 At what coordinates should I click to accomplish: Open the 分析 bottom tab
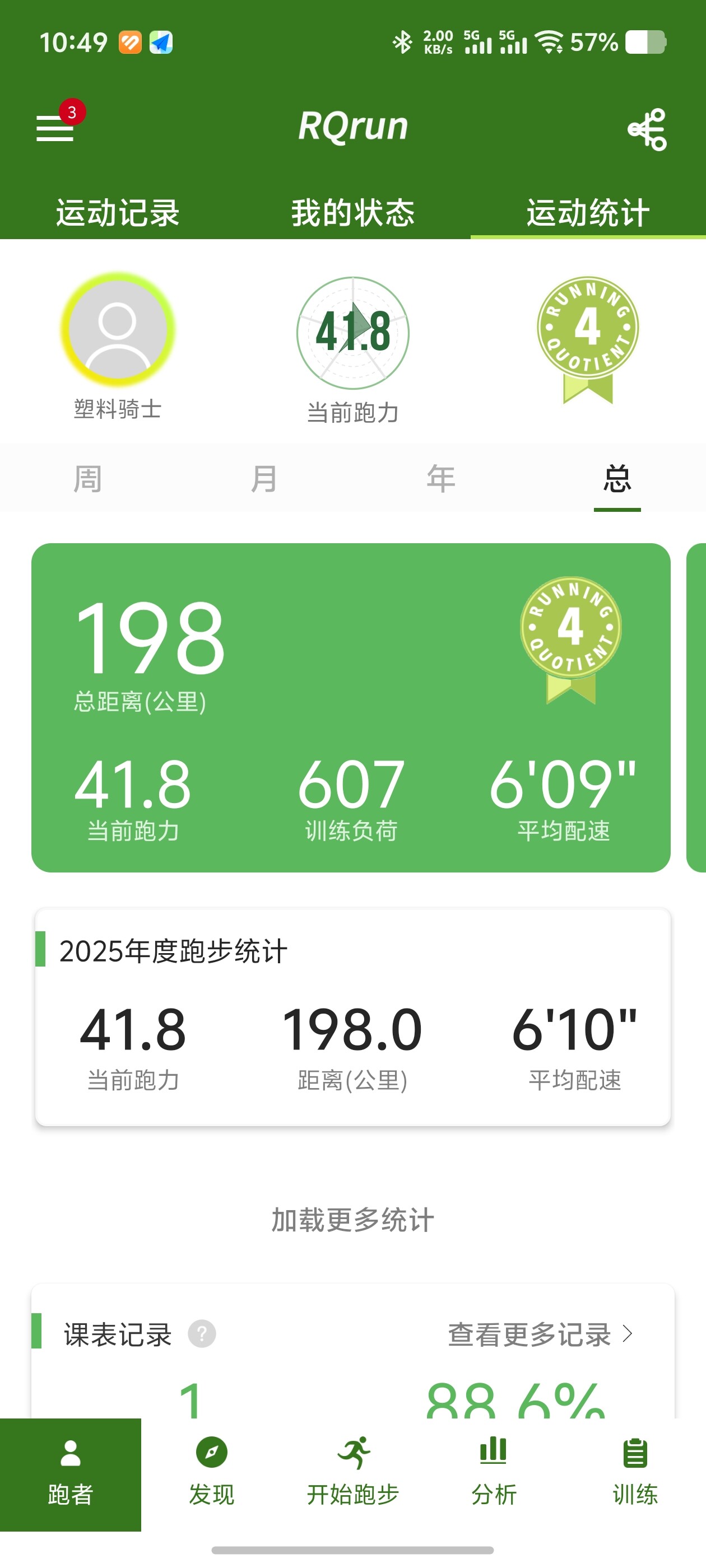tap(494, 1474)
